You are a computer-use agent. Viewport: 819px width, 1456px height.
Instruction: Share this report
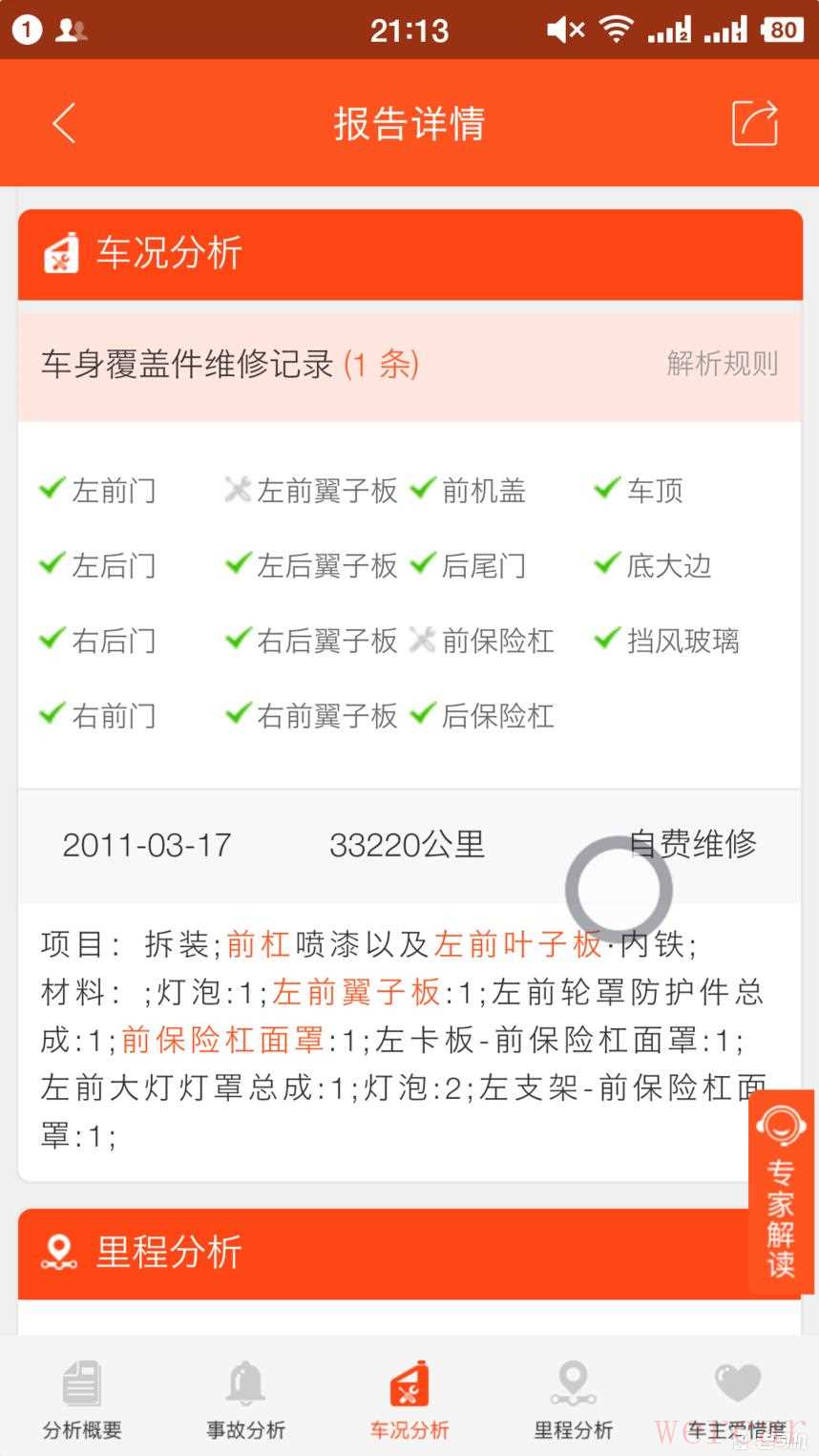(754, 123)
